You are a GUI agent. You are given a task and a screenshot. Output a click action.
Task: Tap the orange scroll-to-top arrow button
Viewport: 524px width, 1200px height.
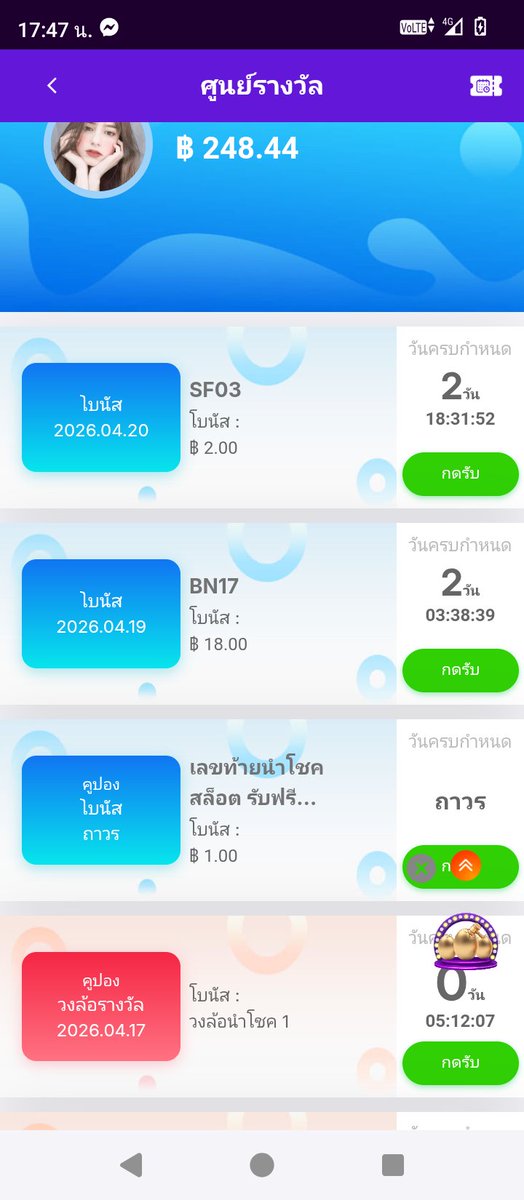(x=466, y=866)
